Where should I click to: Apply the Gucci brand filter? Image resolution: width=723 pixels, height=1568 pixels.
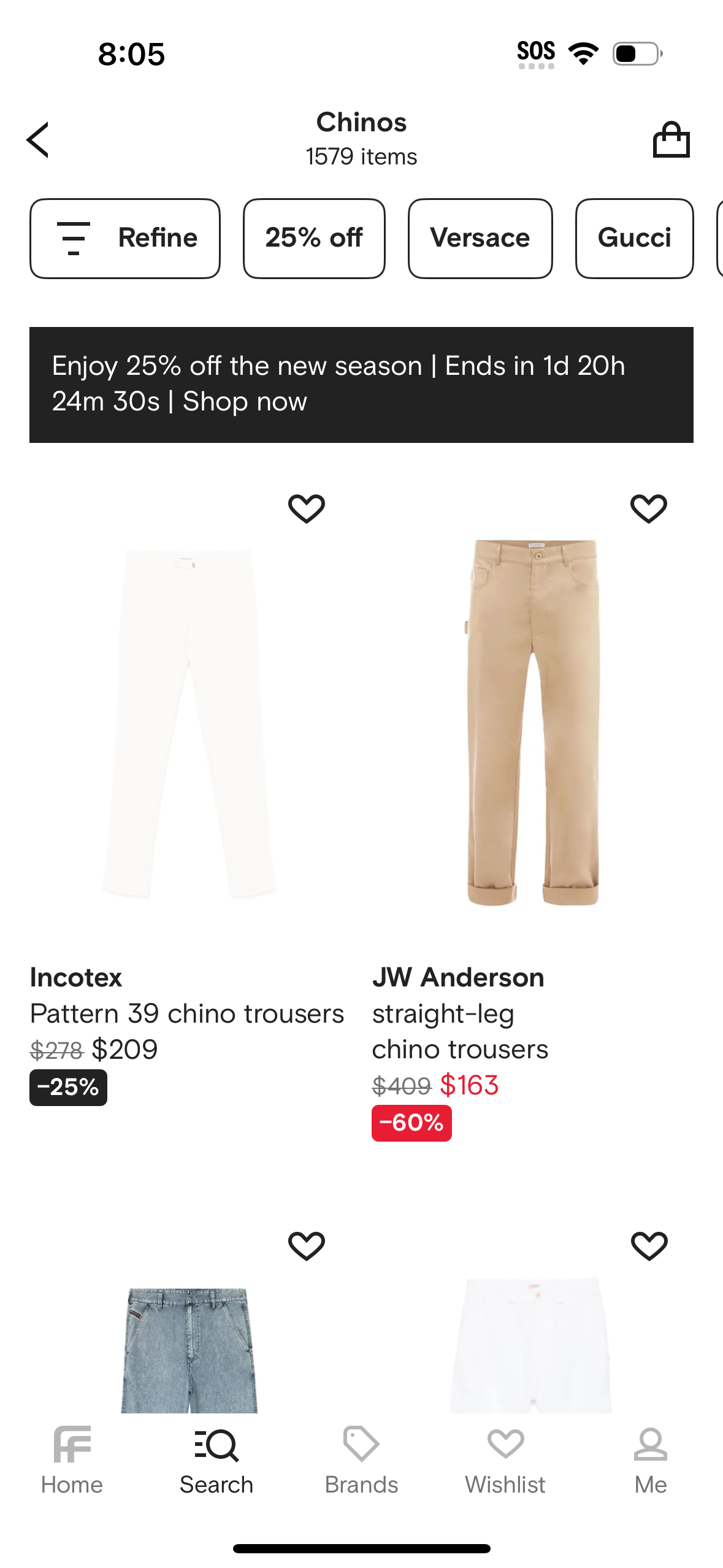(x=634, y=238)
